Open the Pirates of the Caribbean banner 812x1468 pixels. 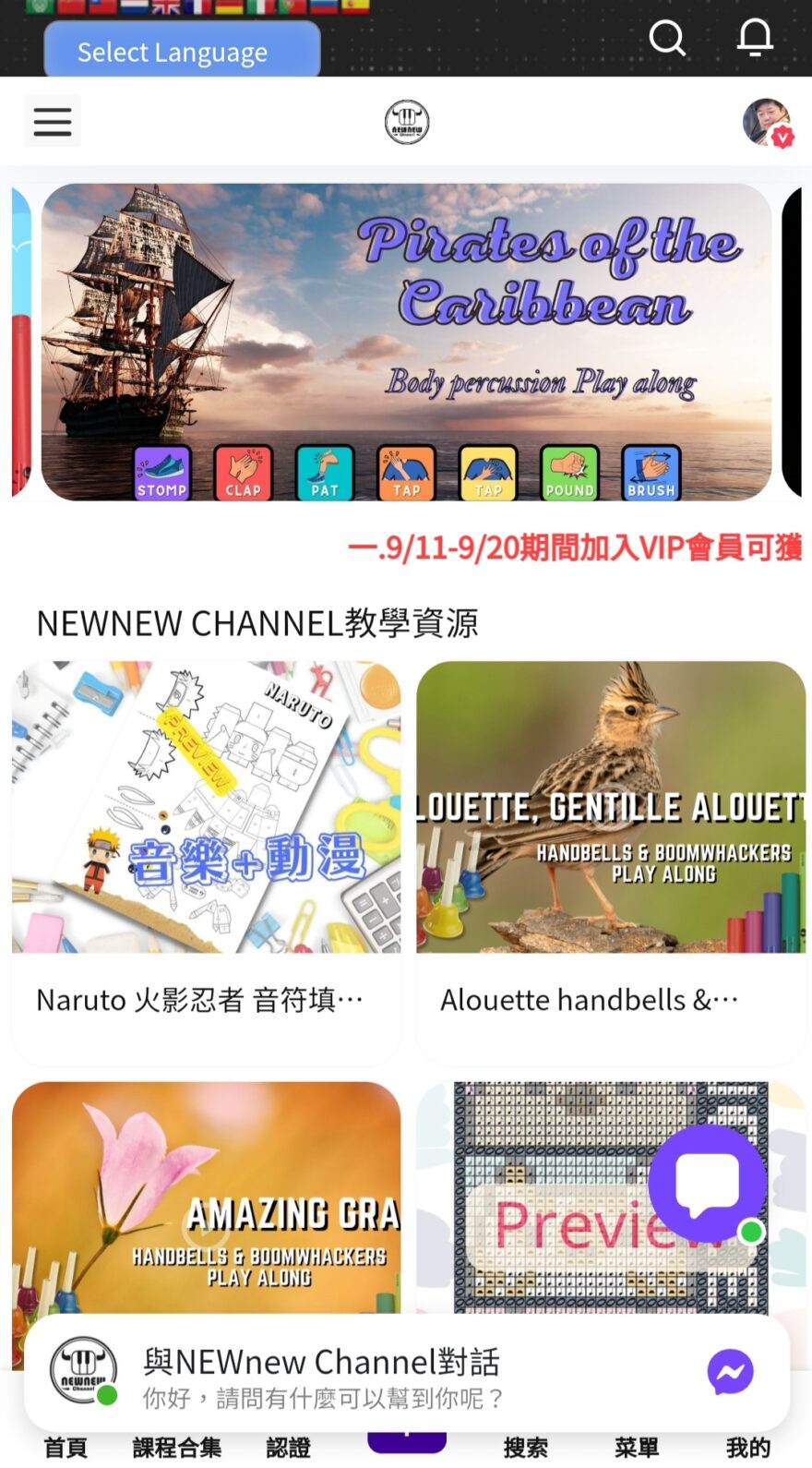pyautogui.click(x=406, y=342)
